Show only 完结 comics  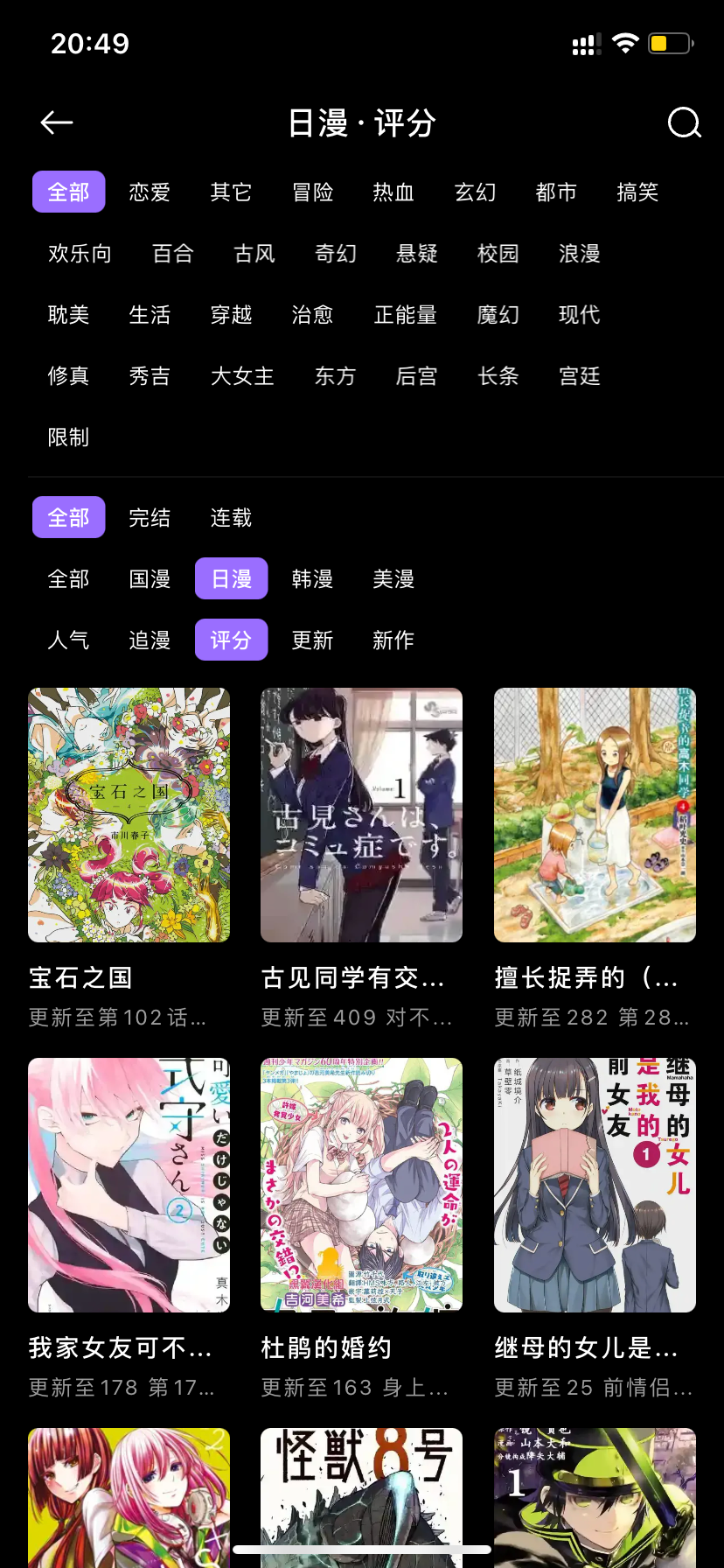pos(150,518)
